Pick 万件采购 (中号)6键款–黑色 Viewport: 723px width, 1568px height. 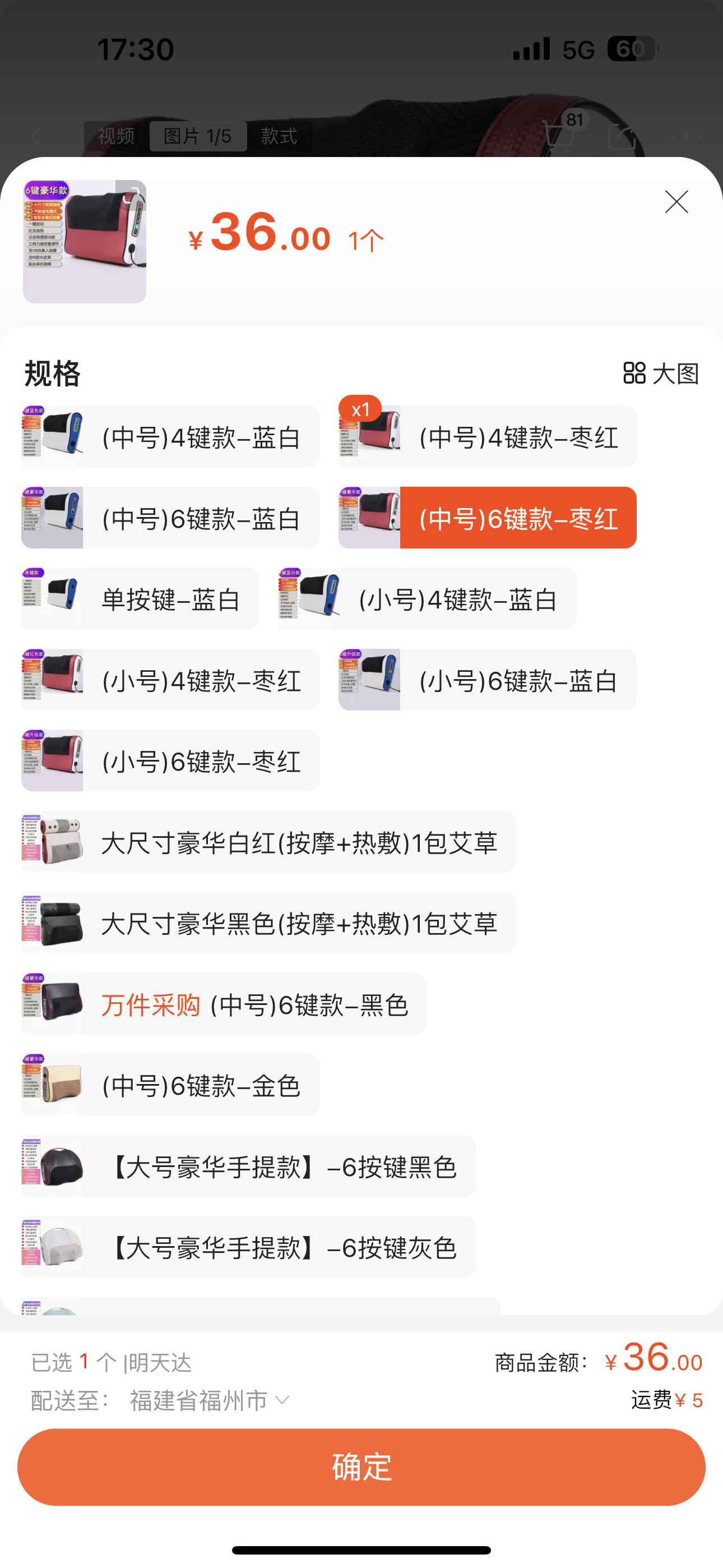224,1004
